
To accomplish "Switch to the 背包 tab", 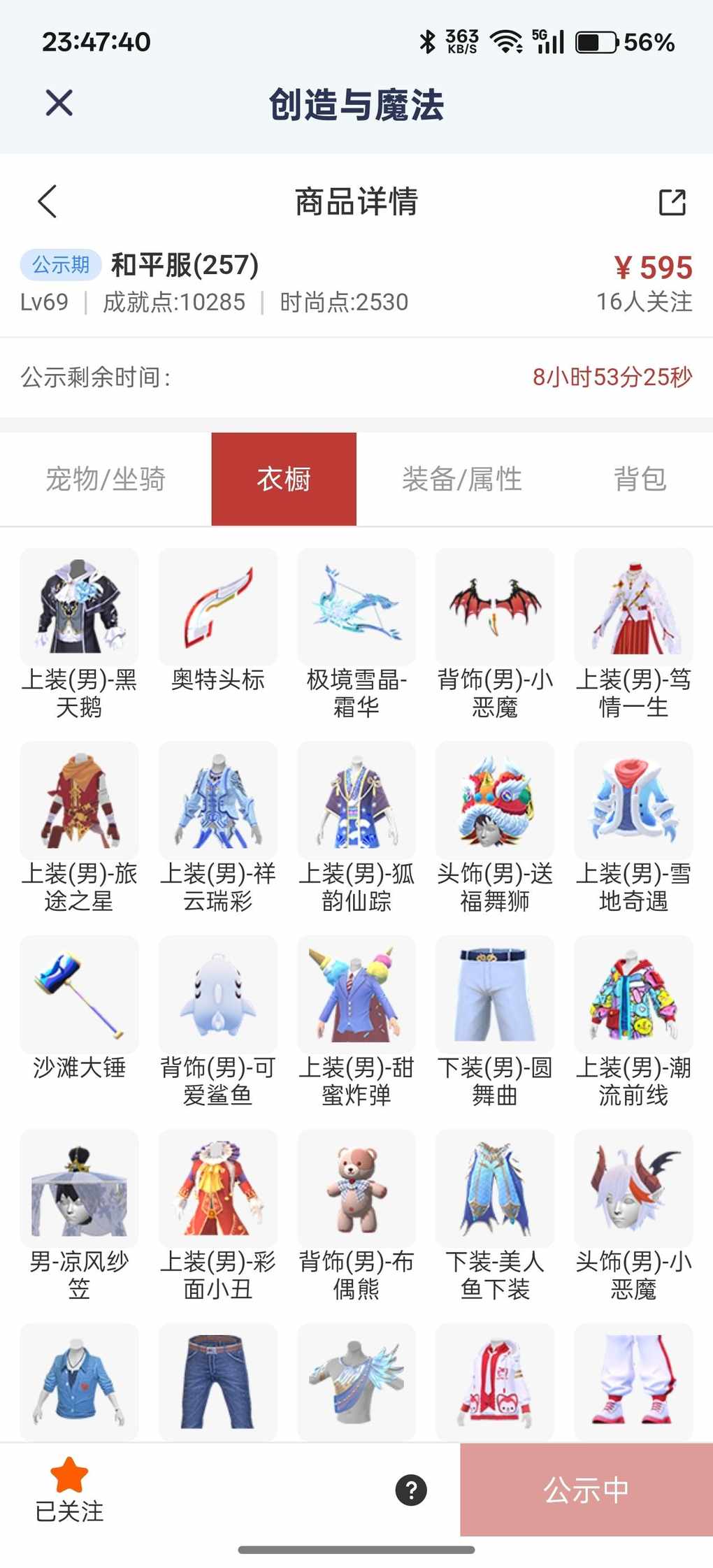I will coord(640,480).
